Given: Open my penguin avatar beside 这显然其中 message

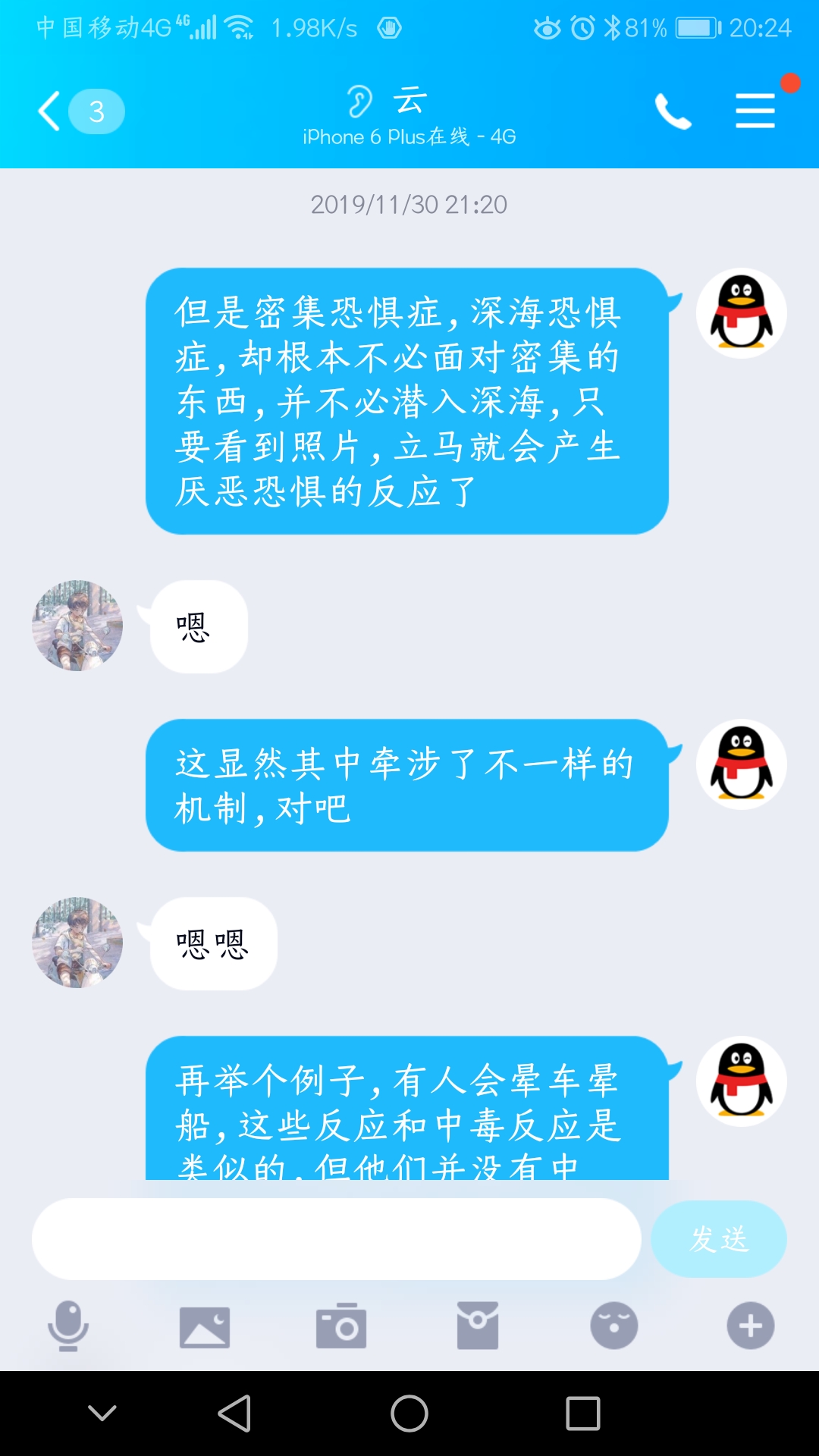Looking at the screenshot, I should (x=741, y=764).
